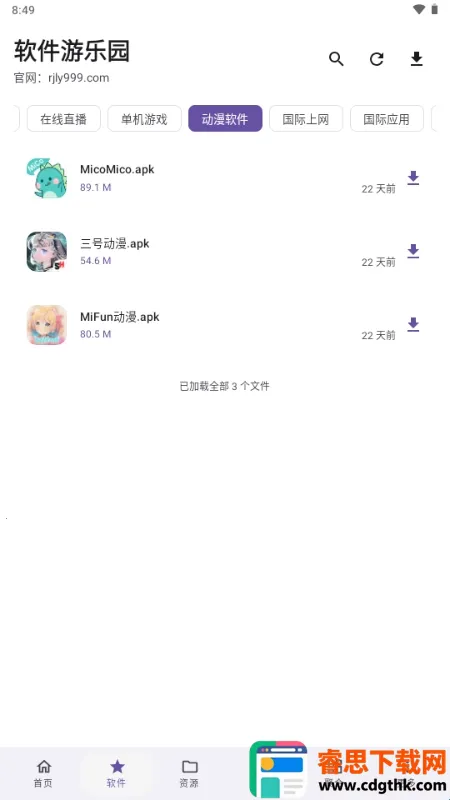Download MicoMico.apk

pos(413,178)
